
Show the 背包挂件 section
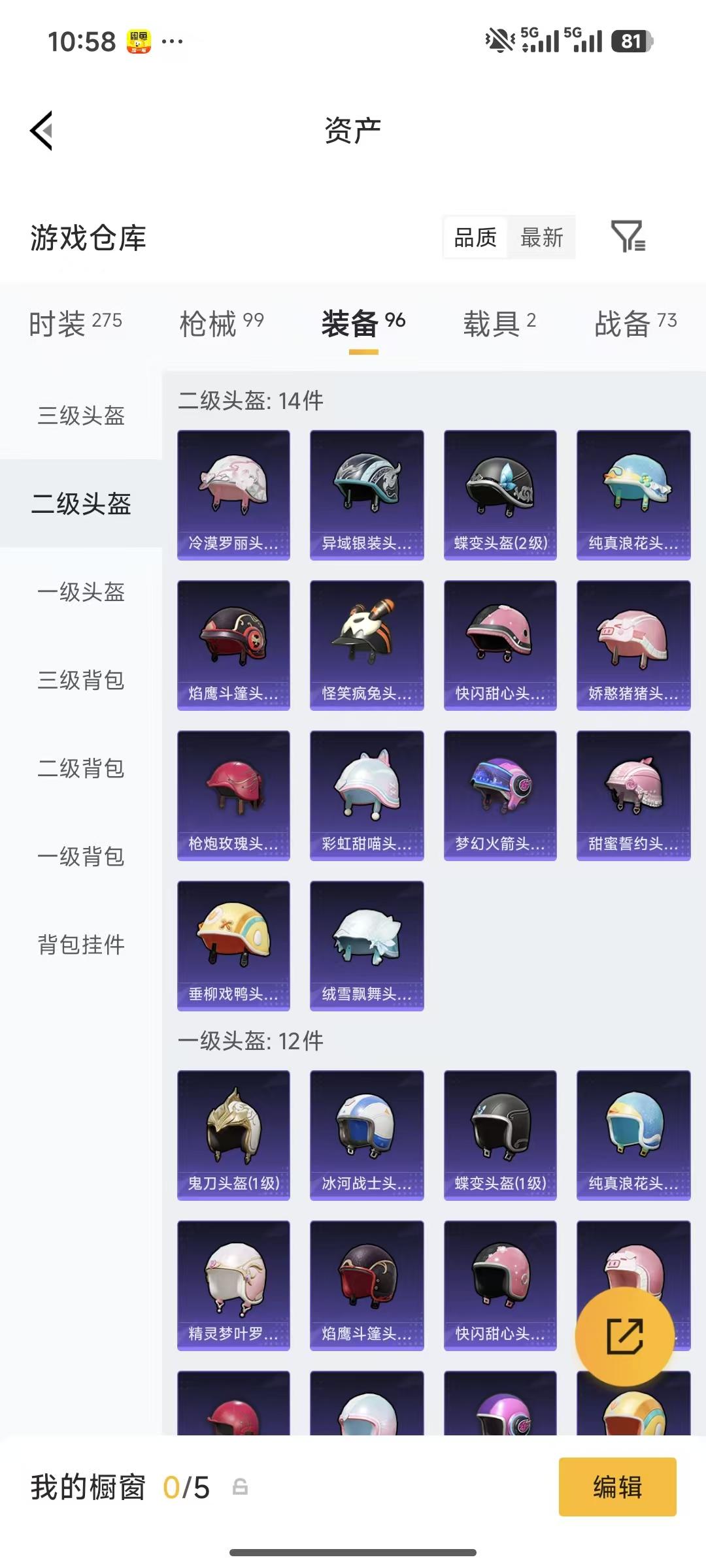(x=78, y=945)
